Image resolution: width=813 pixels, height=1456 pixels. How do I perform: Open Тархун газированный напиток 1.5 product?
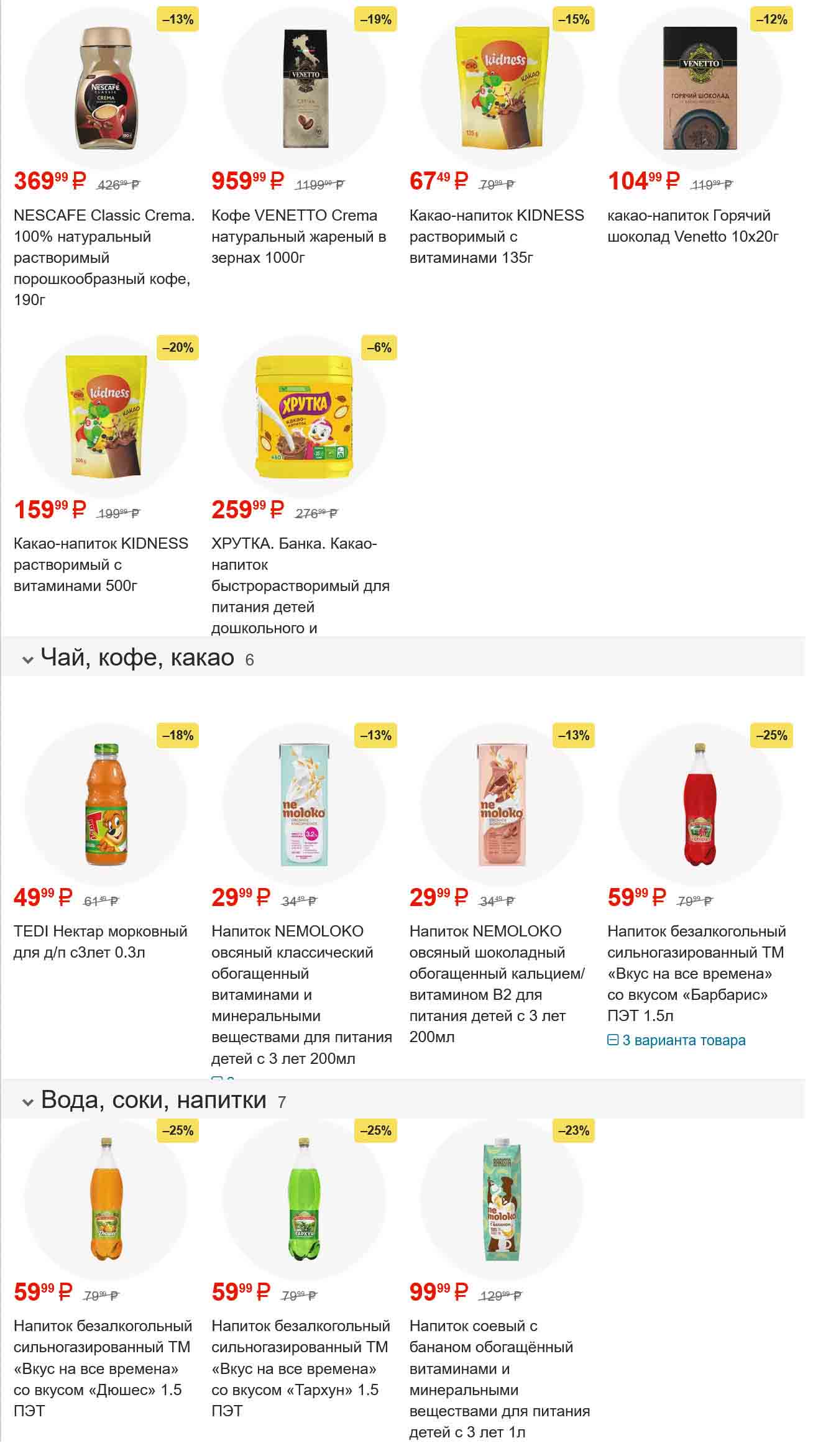(300, 1368)
